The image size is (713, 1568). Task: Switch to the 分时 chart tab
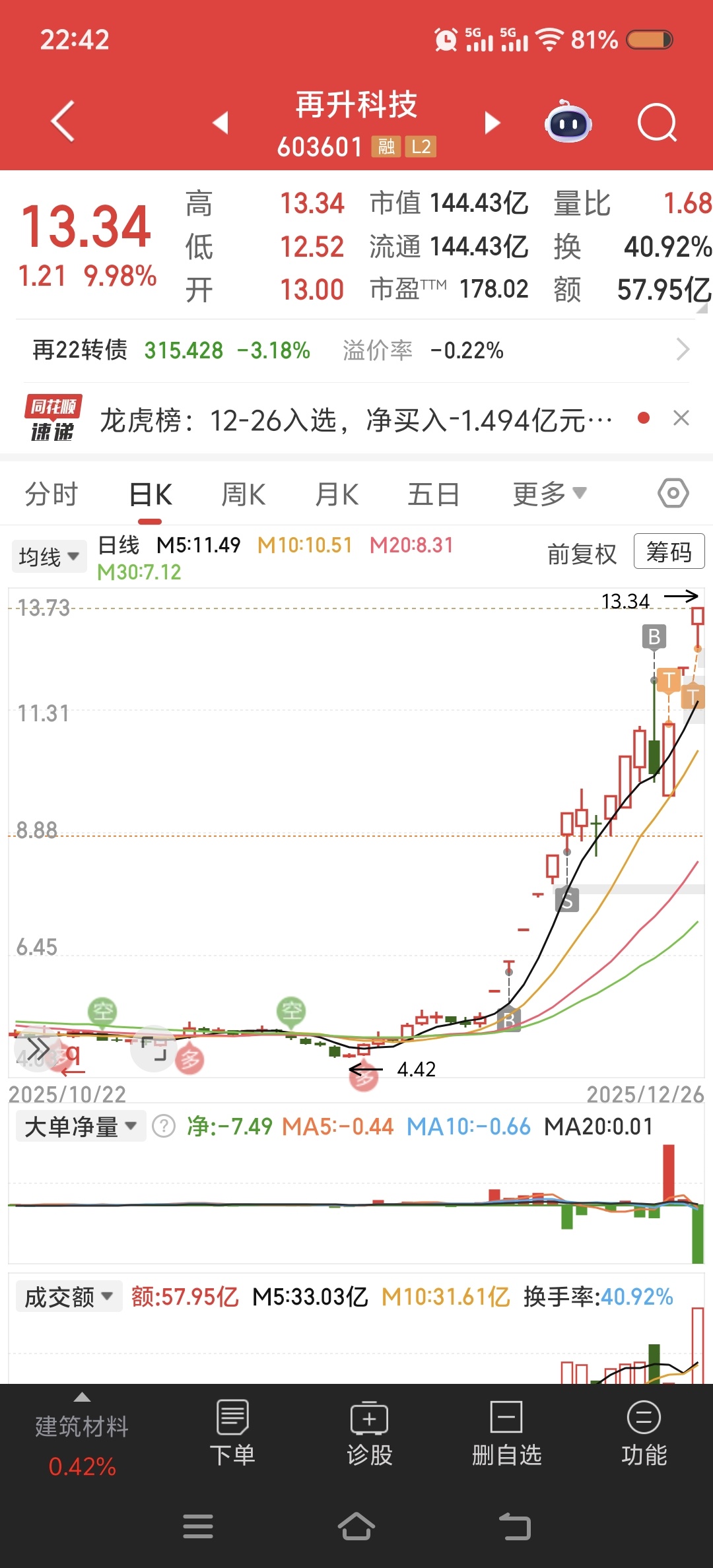click(51, 494)
